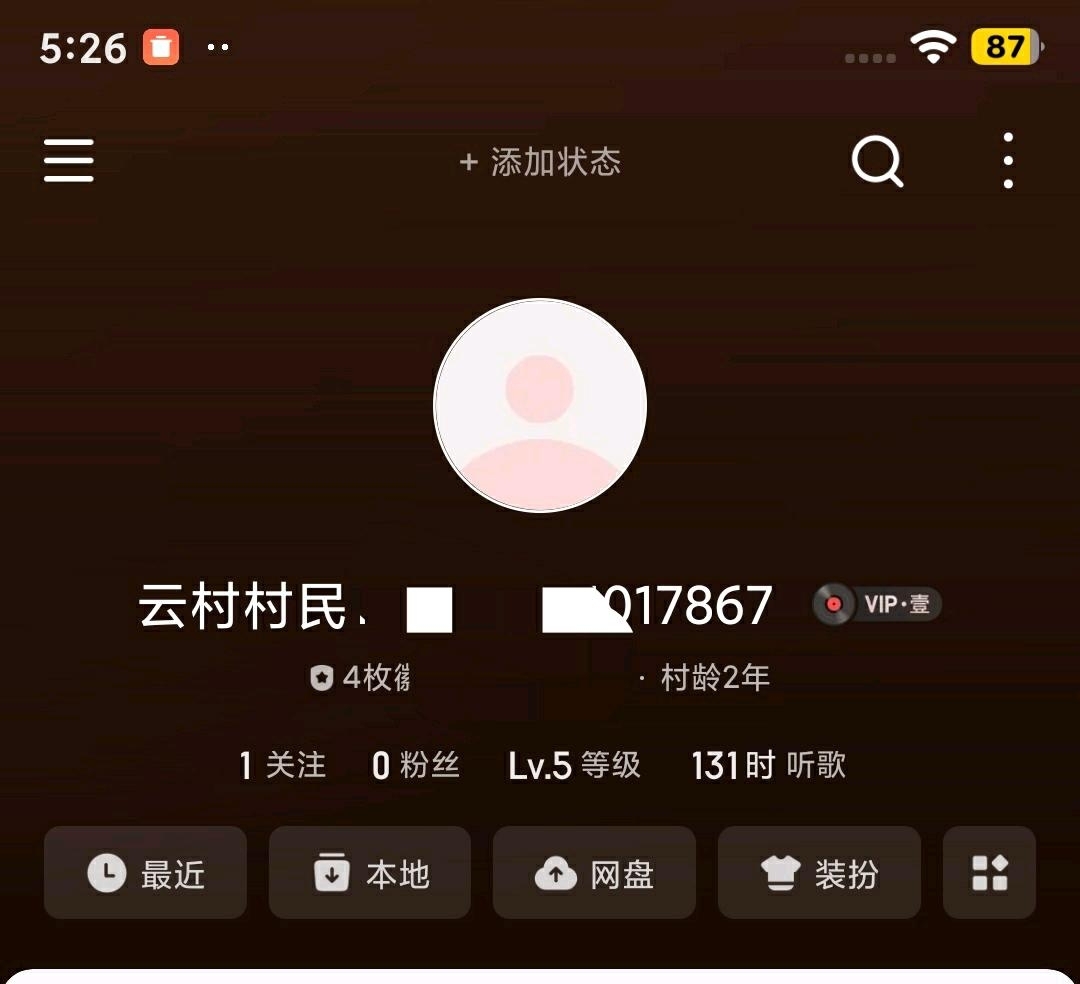This screenshot has height=984, width=1080.
Task: Open local music (本地)
Action: [x=370, y=873]
